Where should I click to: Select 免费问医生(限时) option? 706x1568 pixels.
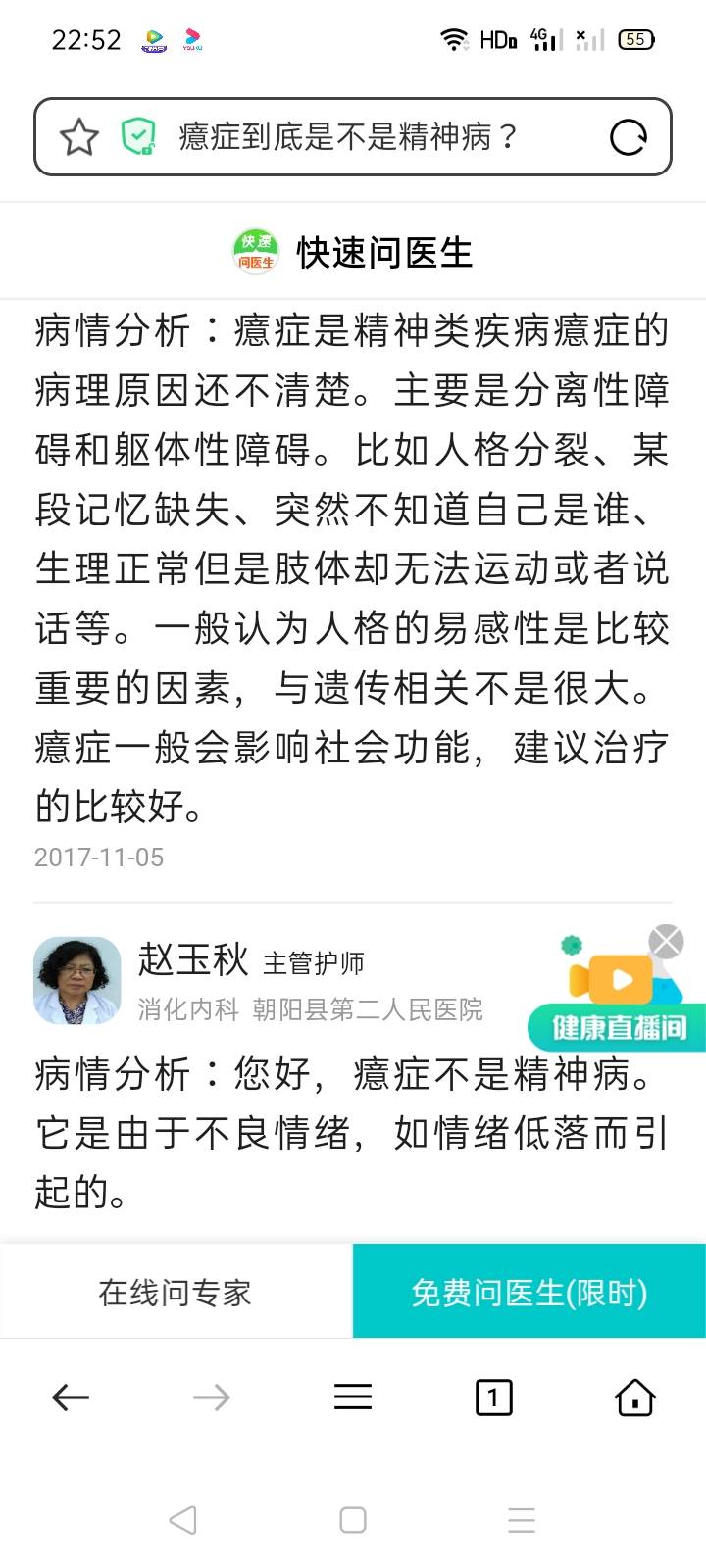(528, 1291)
